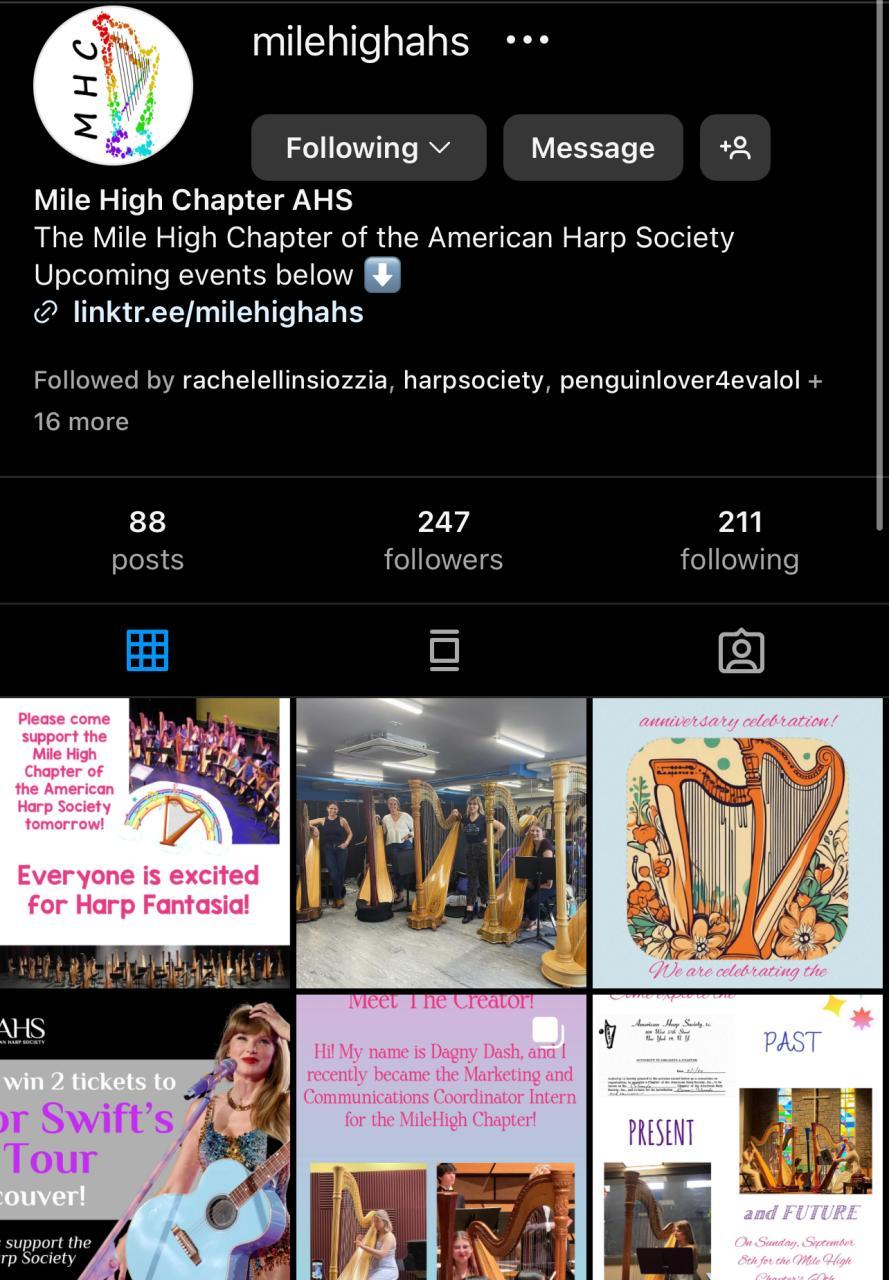
Task: Tap the suggested accounts add-person icon
Action: click(x=735, y=148)
